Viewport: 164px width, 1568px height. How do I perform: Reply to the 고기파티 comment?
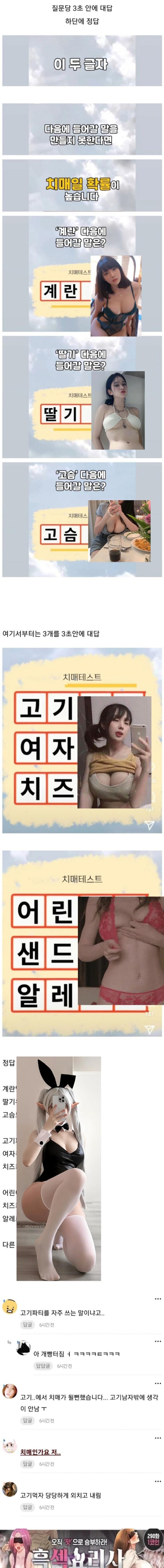(x=27, y=1324)
